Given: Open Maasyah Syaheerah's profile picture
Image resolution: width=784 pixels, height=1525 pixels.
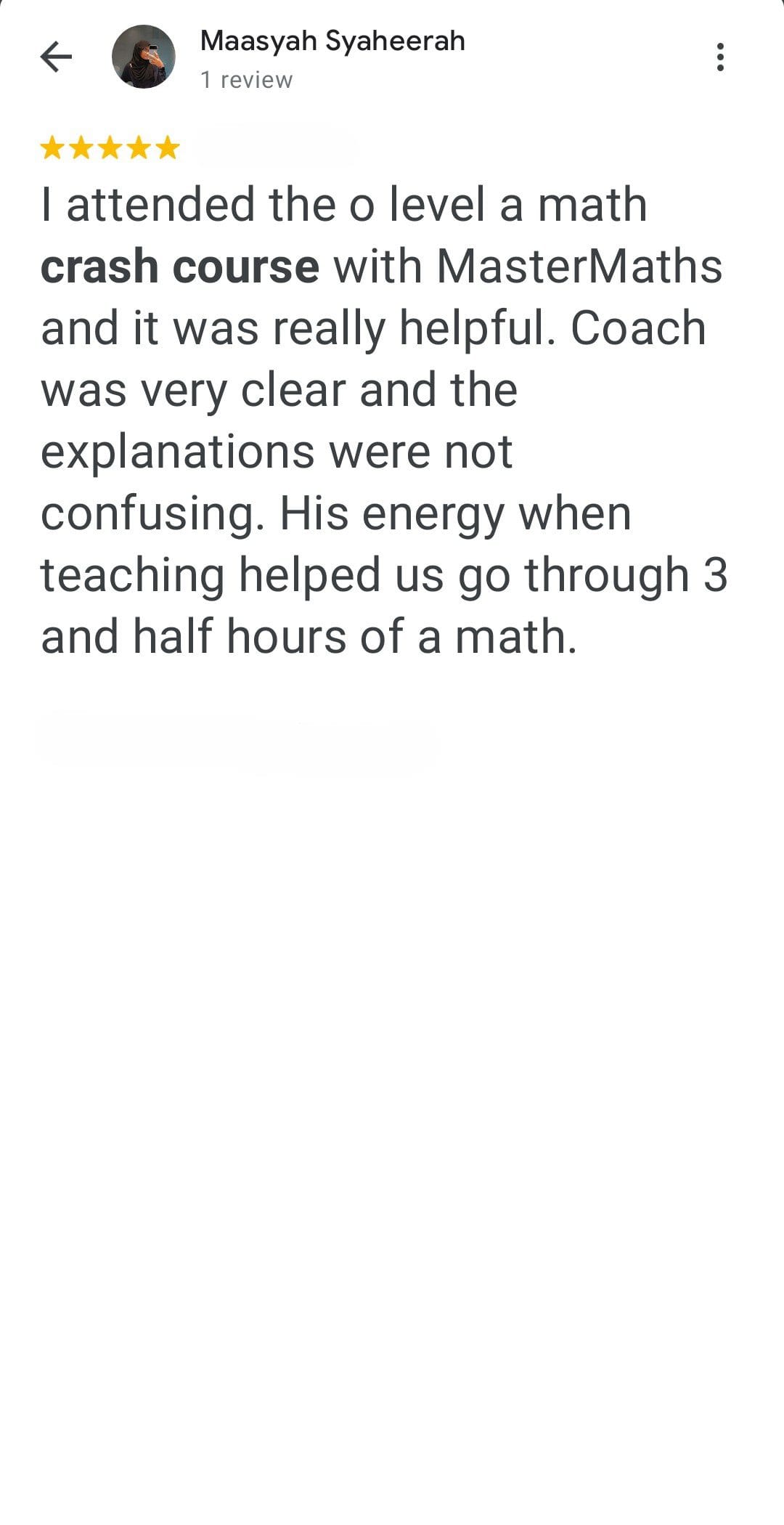Looking at the screenshot, I should pyautogui.click(x=143, y=57).
